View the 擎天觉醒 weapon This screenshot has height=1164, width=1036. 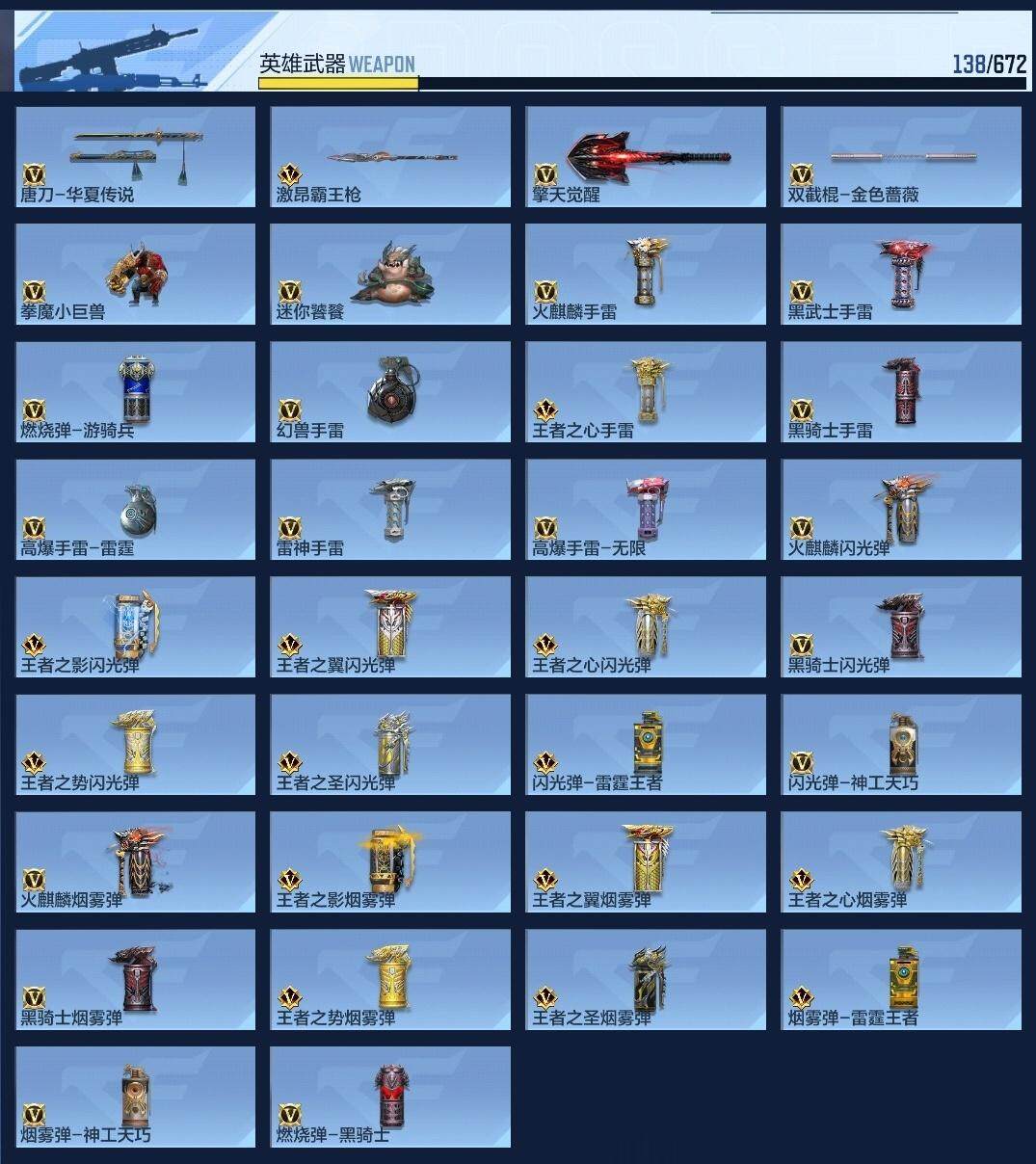tap(646, 156)
